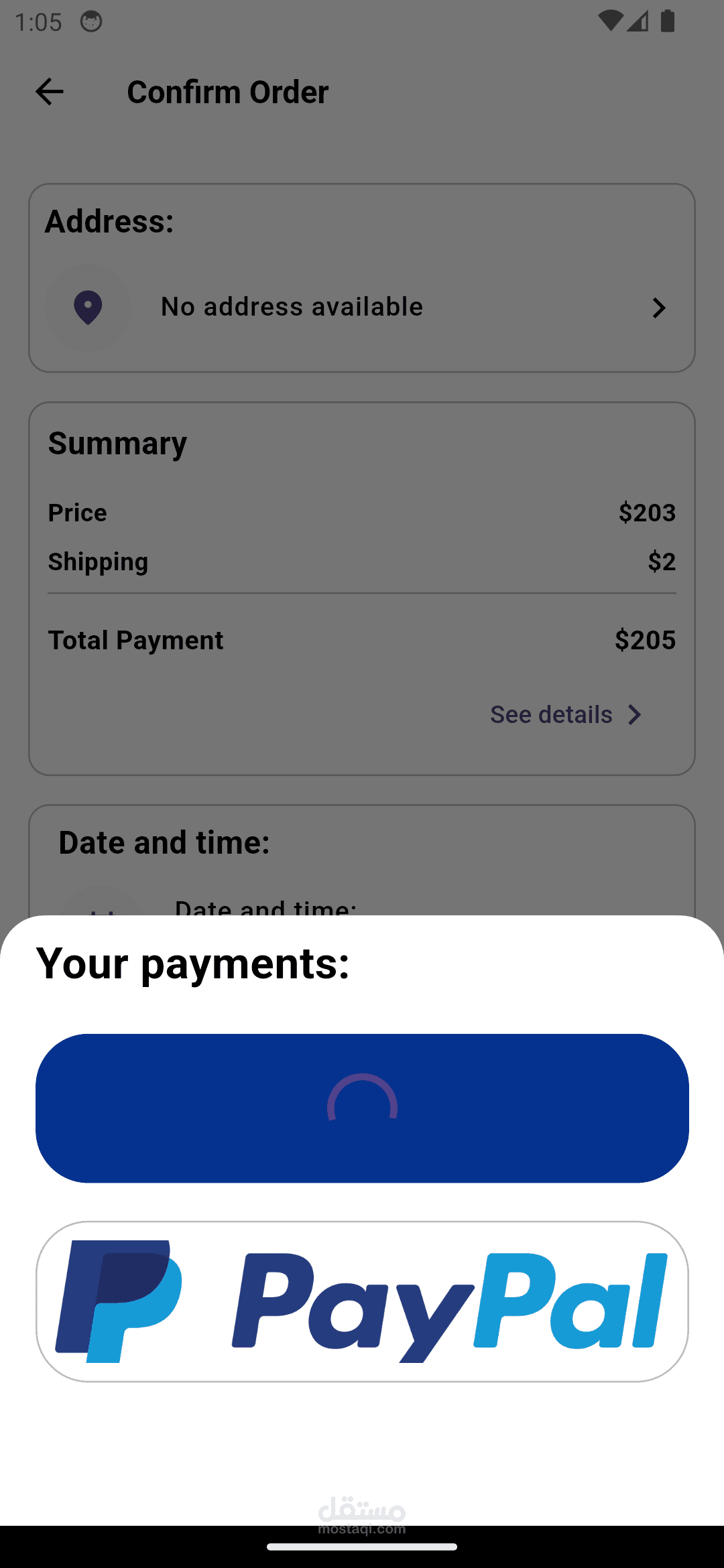Tap the blue loading payment button
This screenshot has height=1568, width=724.
click(x=362, y=1108)
